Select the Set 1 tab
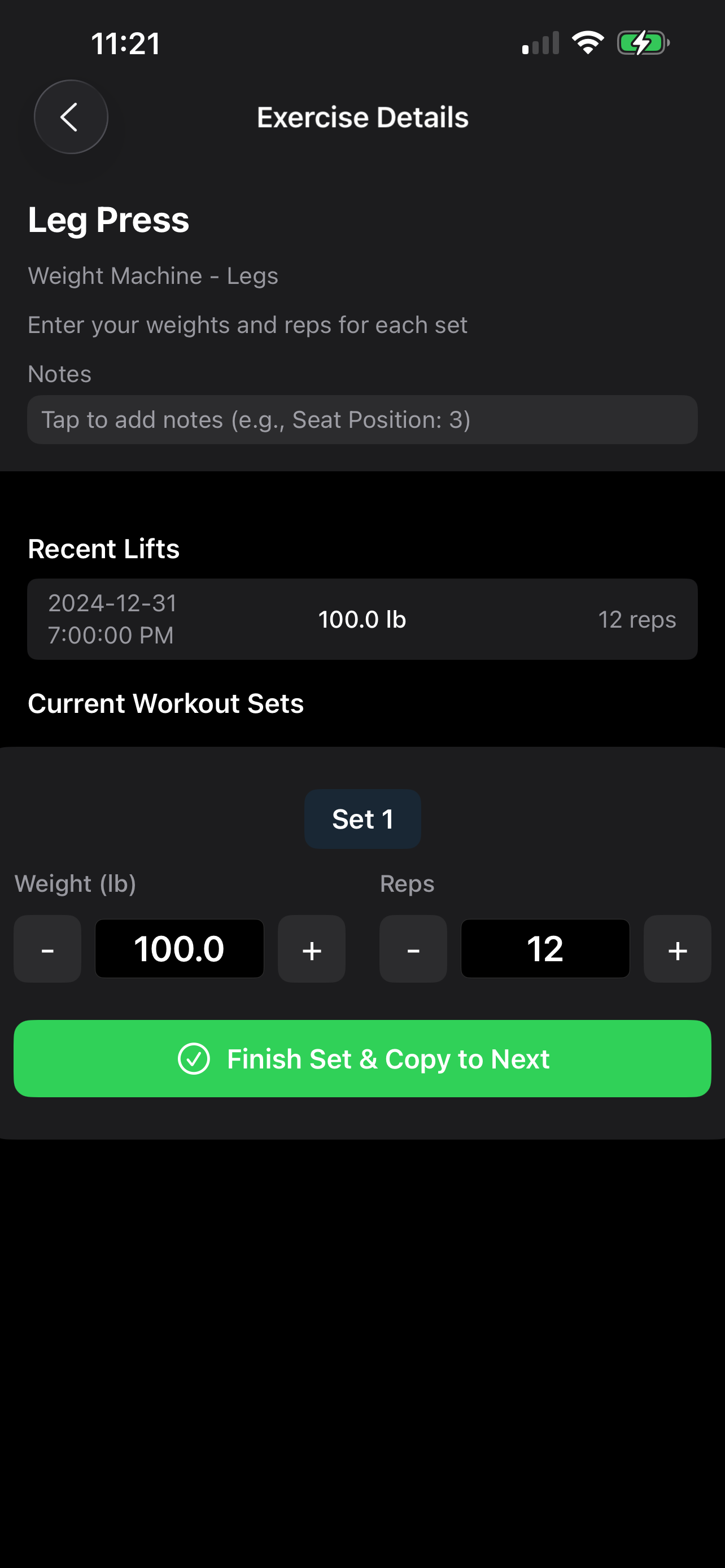Viewport: 725px width, 1568px height. point(362,818)
